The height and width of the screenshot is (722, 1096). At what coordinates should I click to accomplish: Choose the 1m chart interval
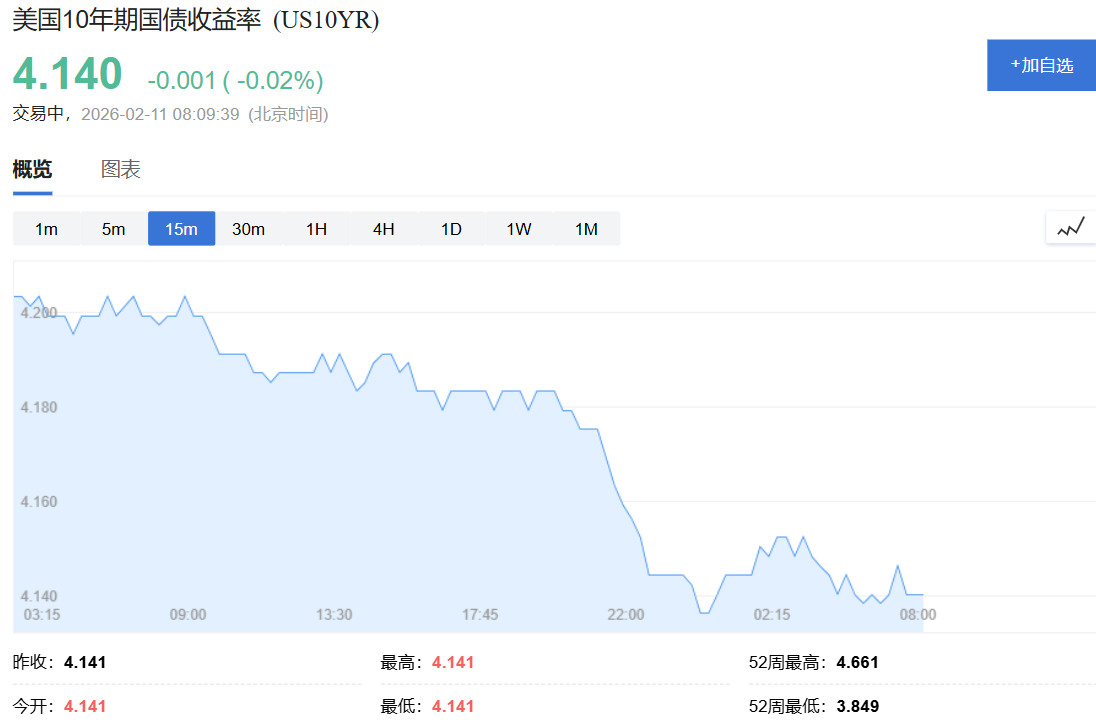[46, 229]
